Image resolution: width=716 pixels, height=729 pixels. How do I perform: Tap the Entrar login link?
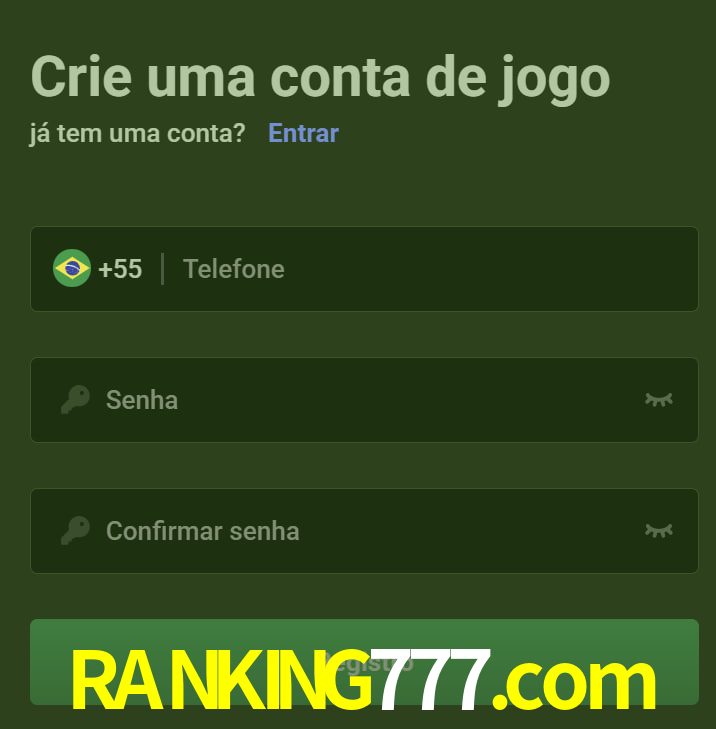point(303,133)
